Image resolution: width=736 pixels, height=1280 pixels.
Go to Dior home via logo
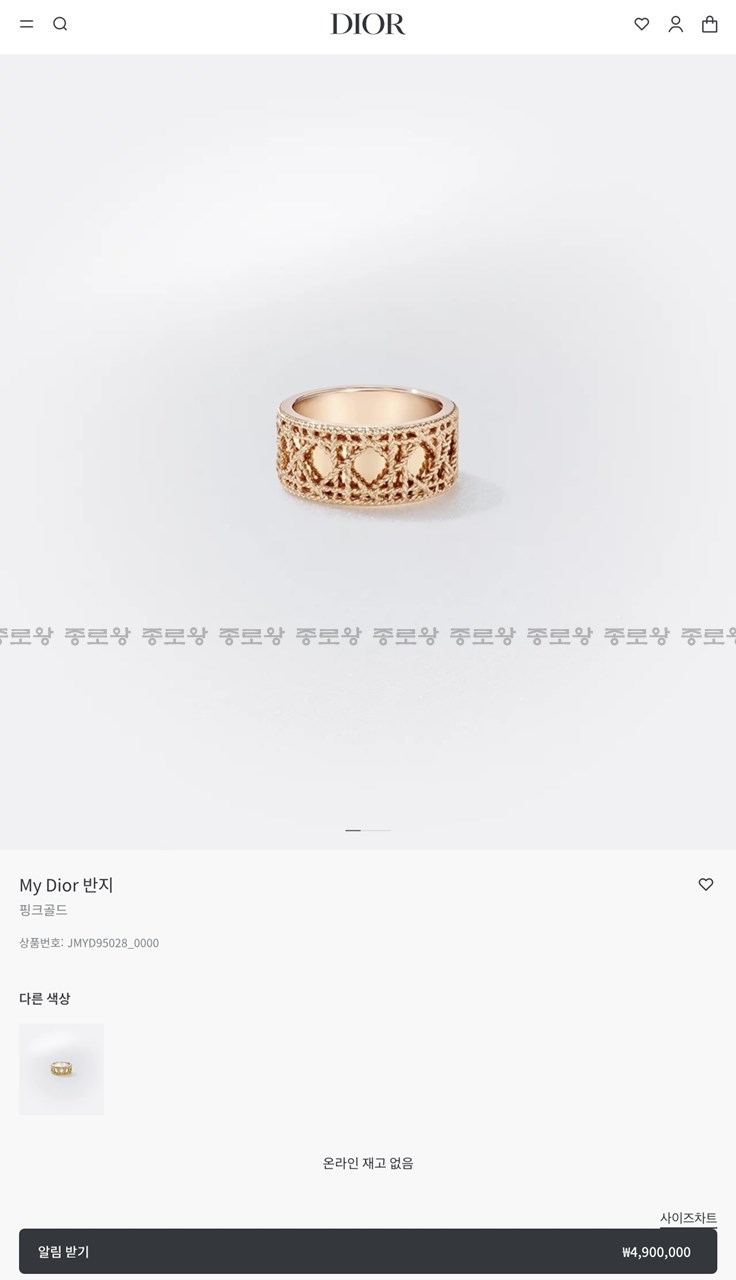click(368, 24)
